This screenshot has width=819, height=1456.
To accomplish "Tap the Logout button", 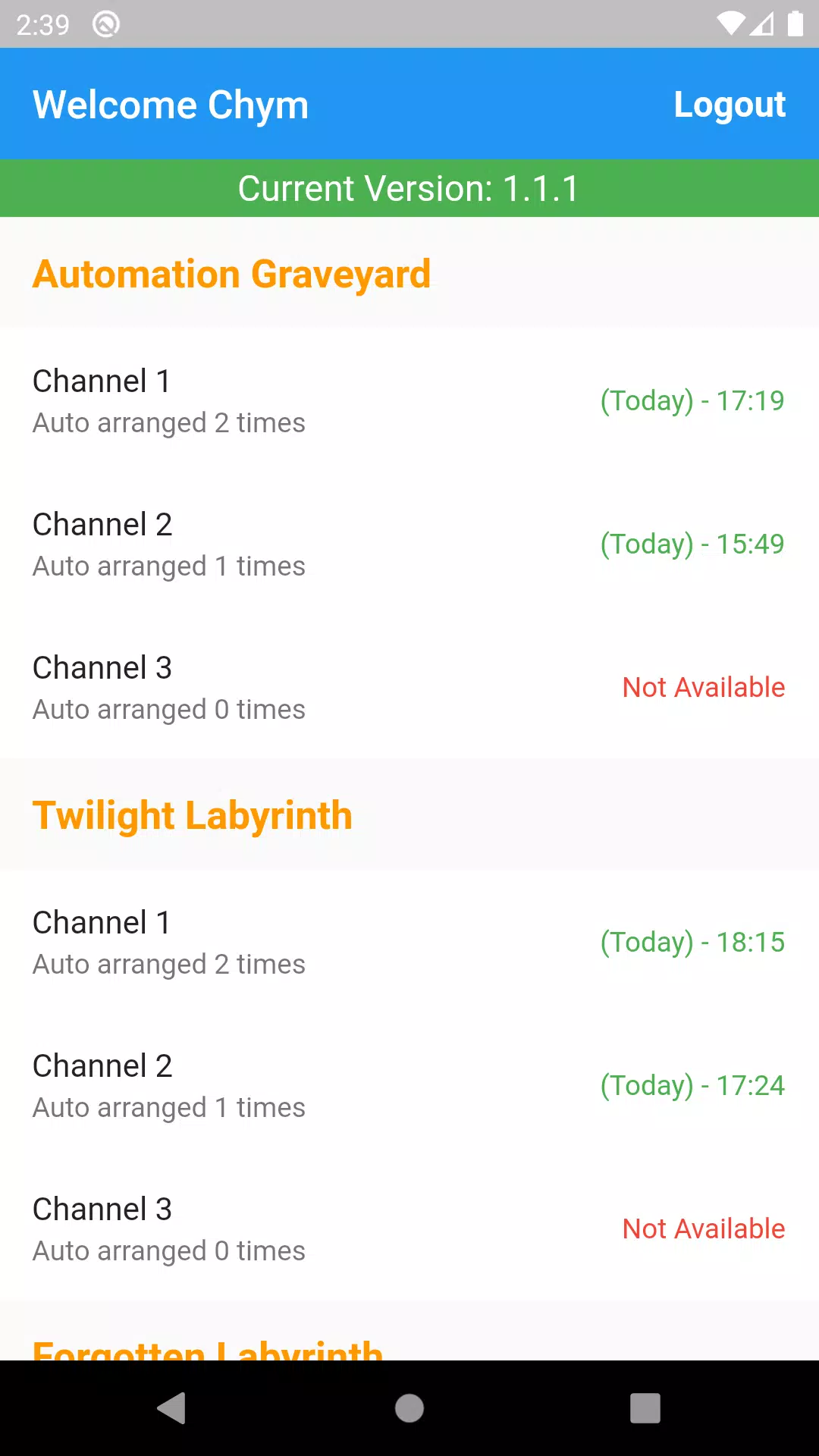I will (x=729, y=105).
